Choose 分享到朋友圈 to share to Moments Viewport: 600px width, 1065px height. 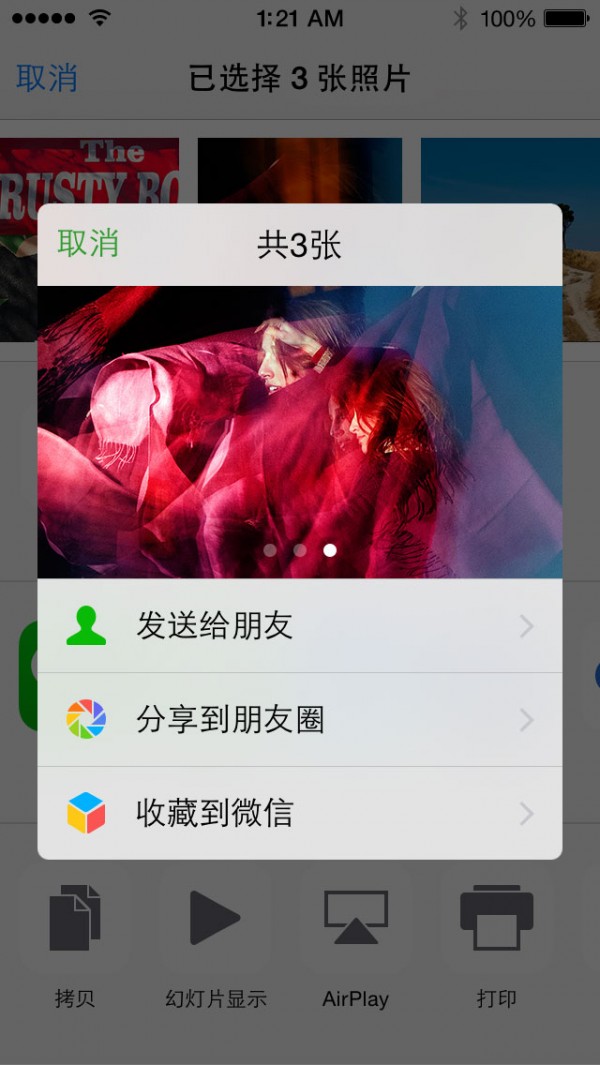pyautogui.click(x=299, y=720)
